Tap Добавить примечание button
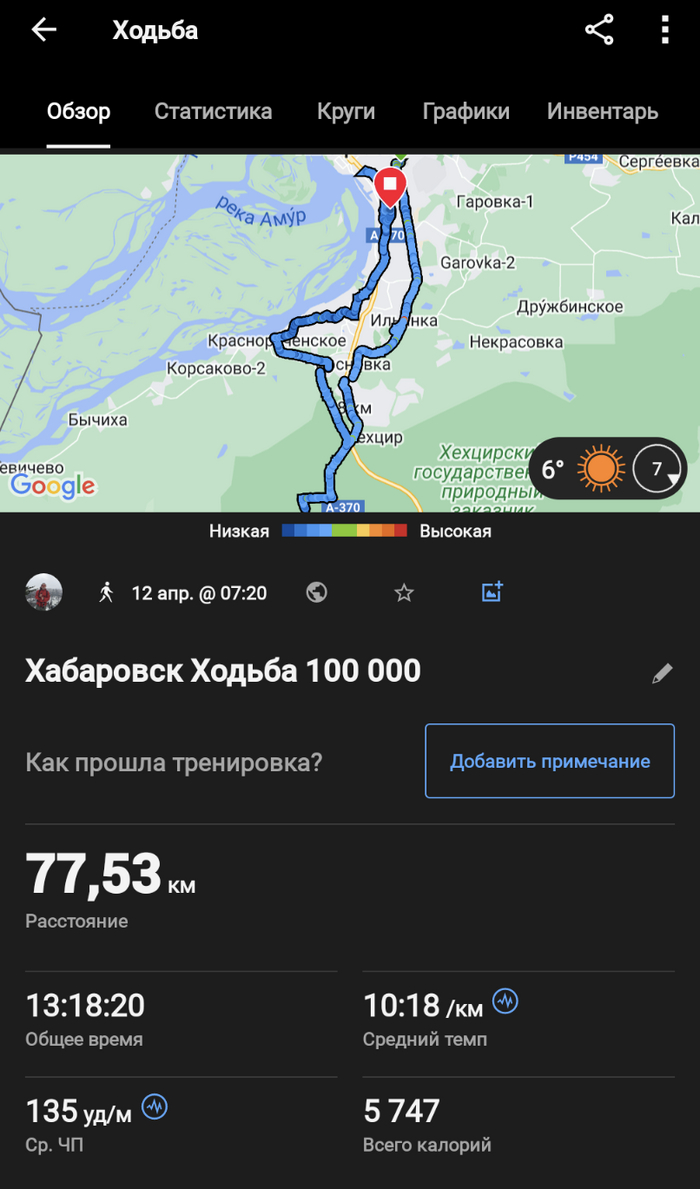The image size is (700, 1189). 550,761
